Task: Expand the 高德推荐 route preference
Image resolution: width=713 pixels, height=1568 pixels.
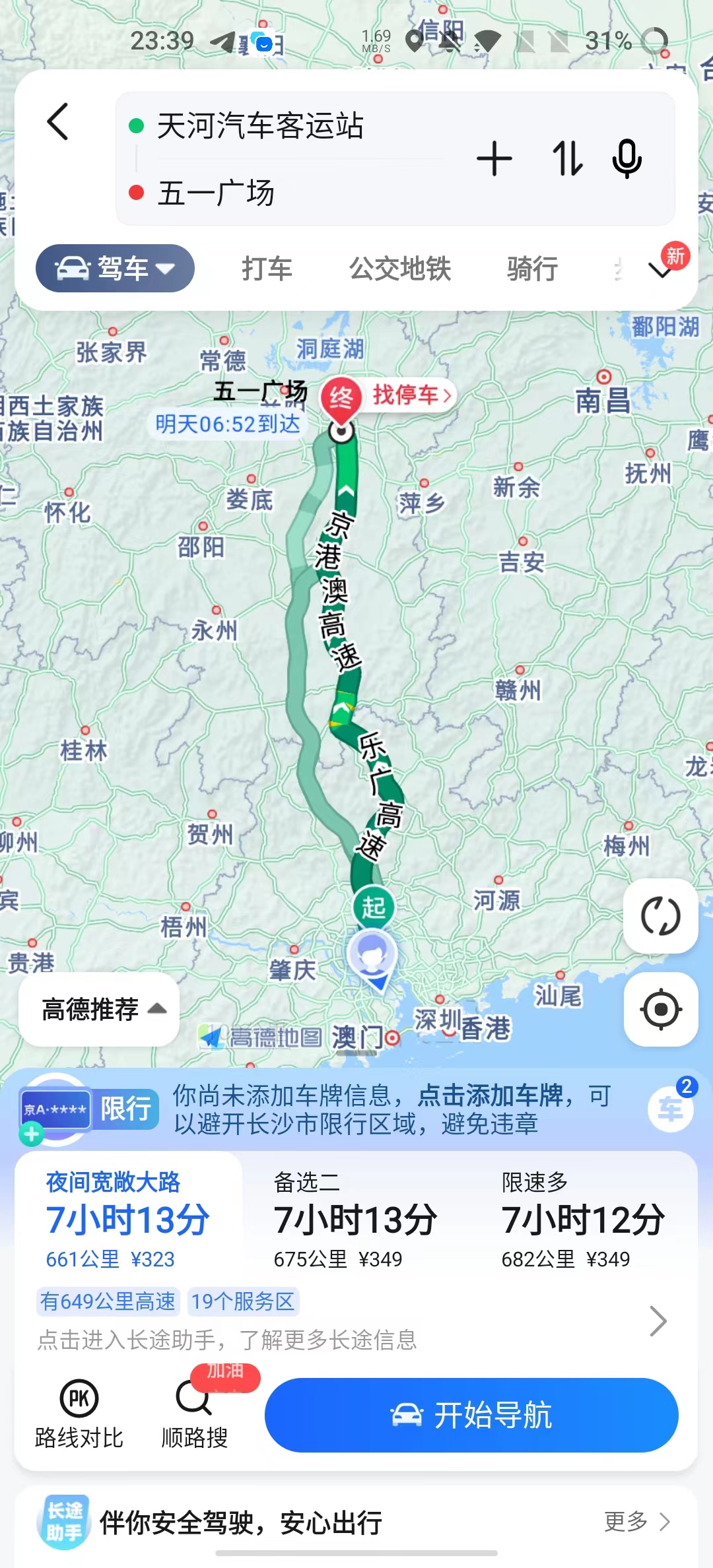Action: click(x=99, y=1009)
